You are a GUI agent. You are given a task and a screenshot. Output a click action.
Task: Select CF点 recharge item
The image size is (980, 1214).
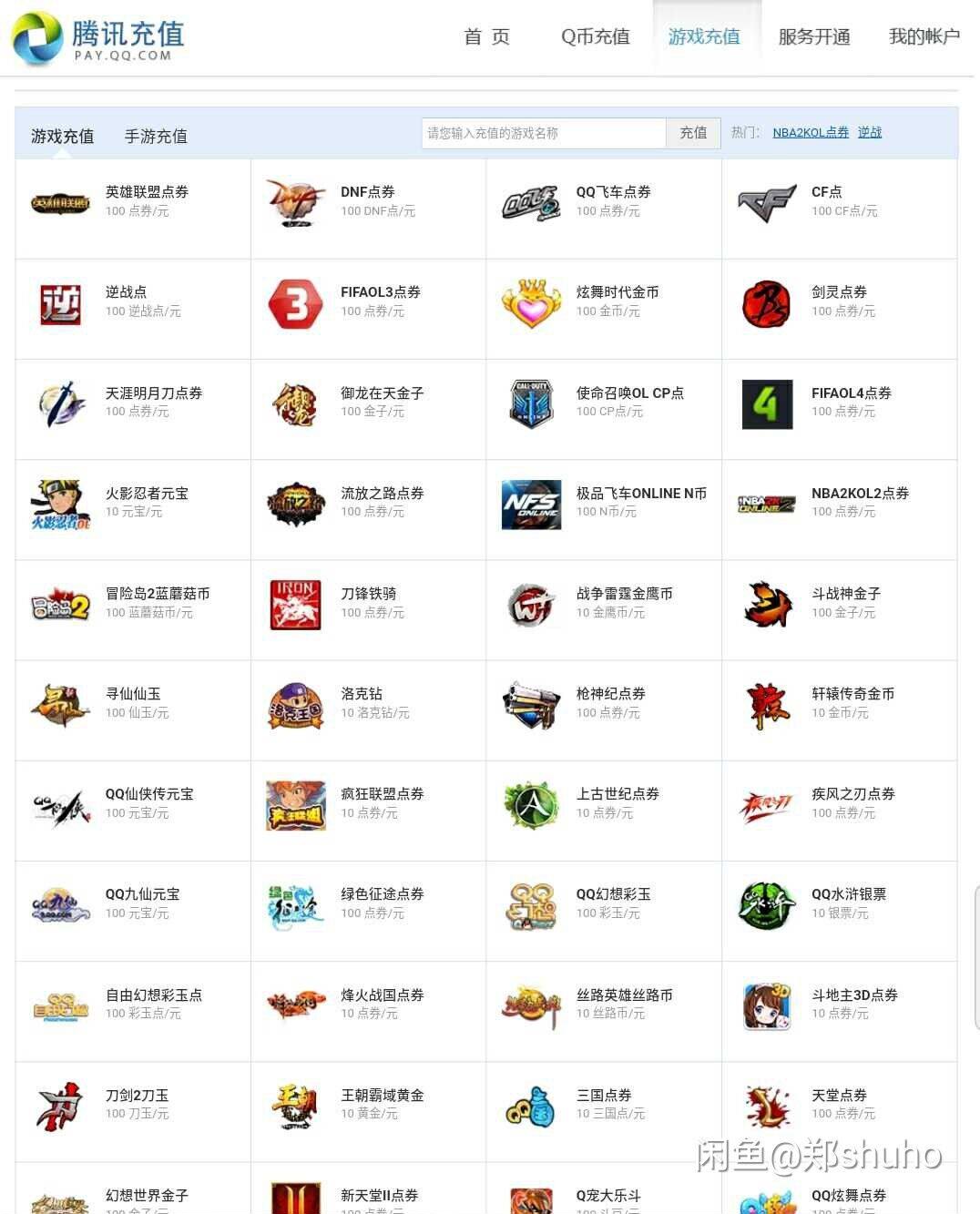[826, 192]
